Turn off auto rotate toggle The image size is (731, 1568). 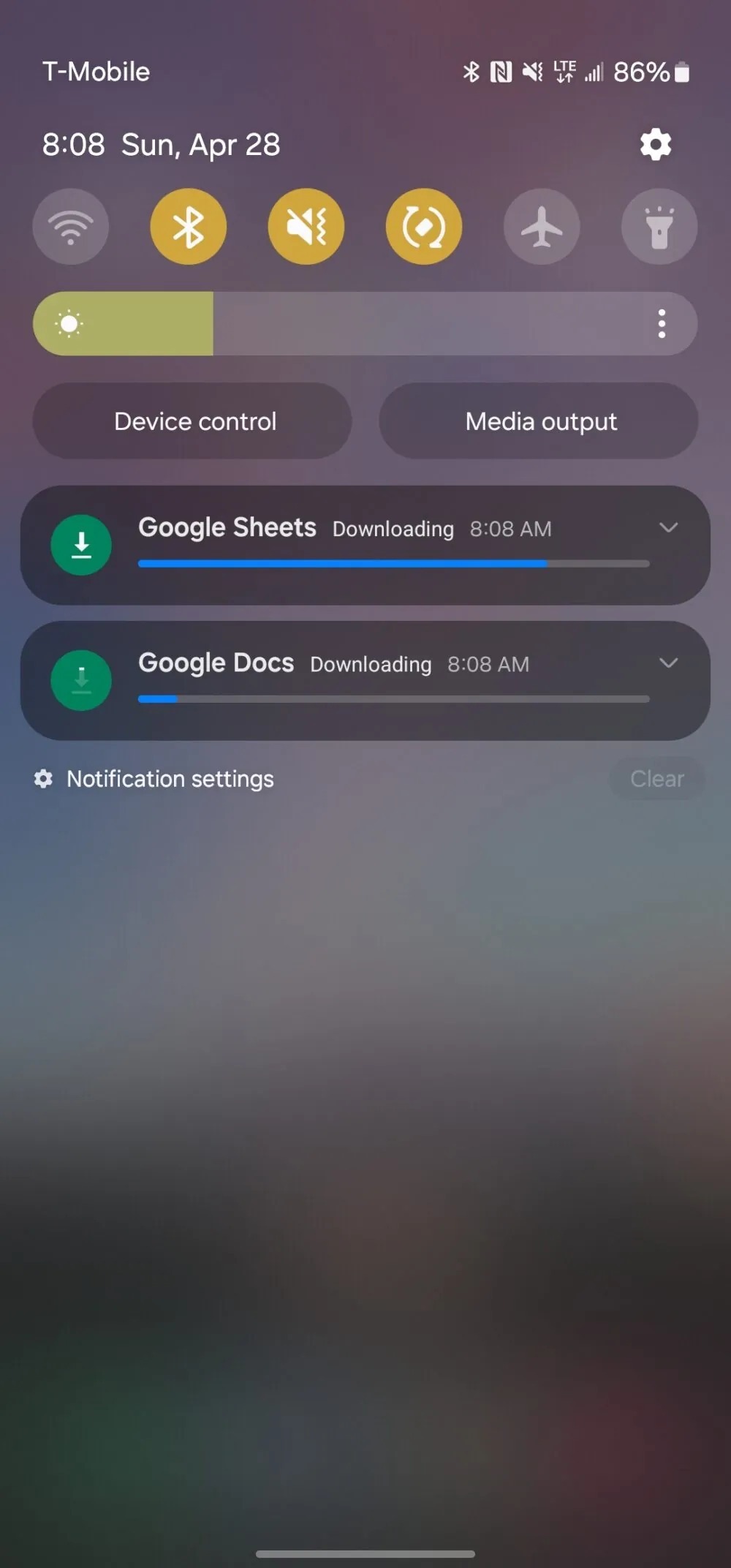(424, 227)
